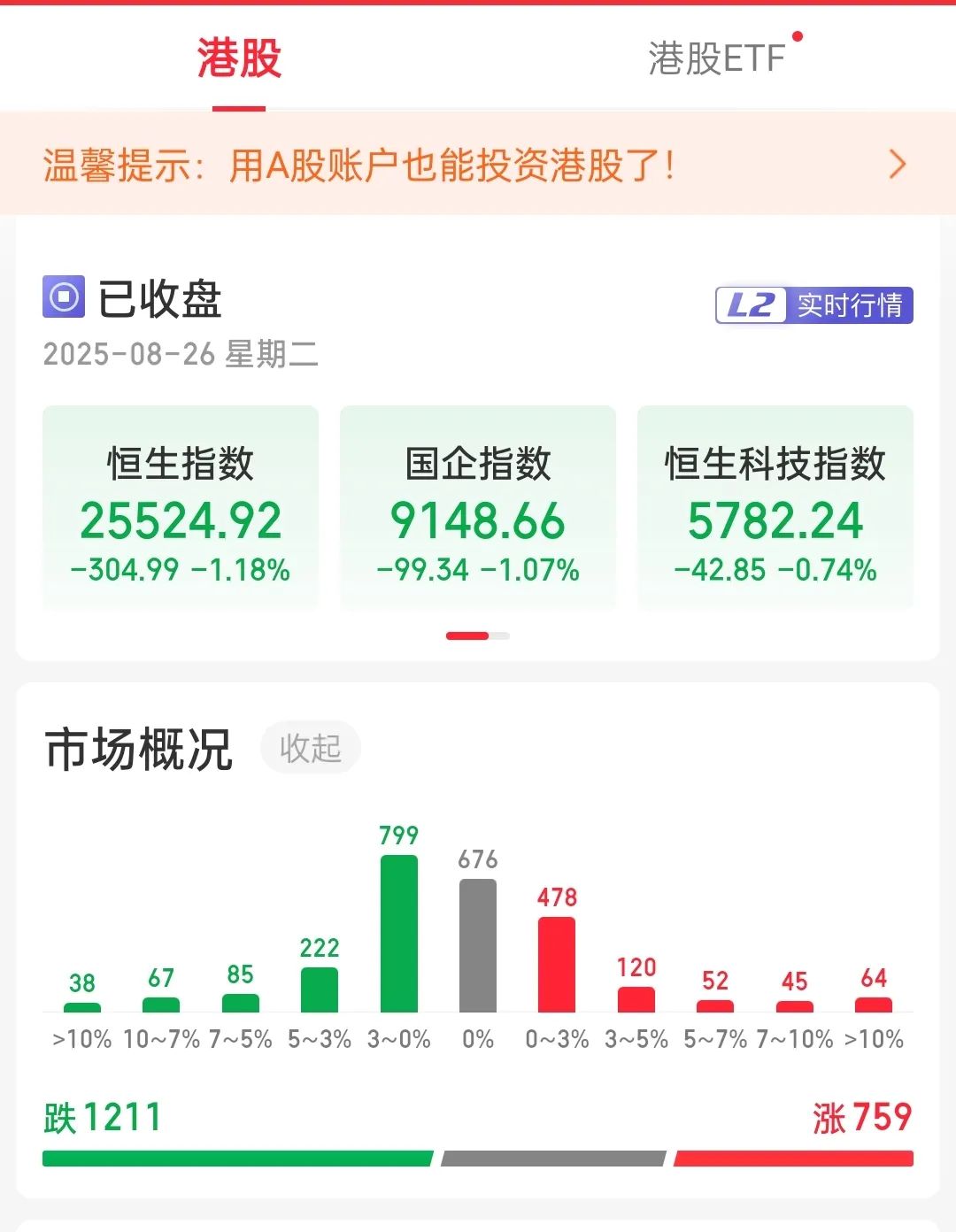Collapse 市场概况 with the 收起 button
956x1232 pixels.
[310, 749]
